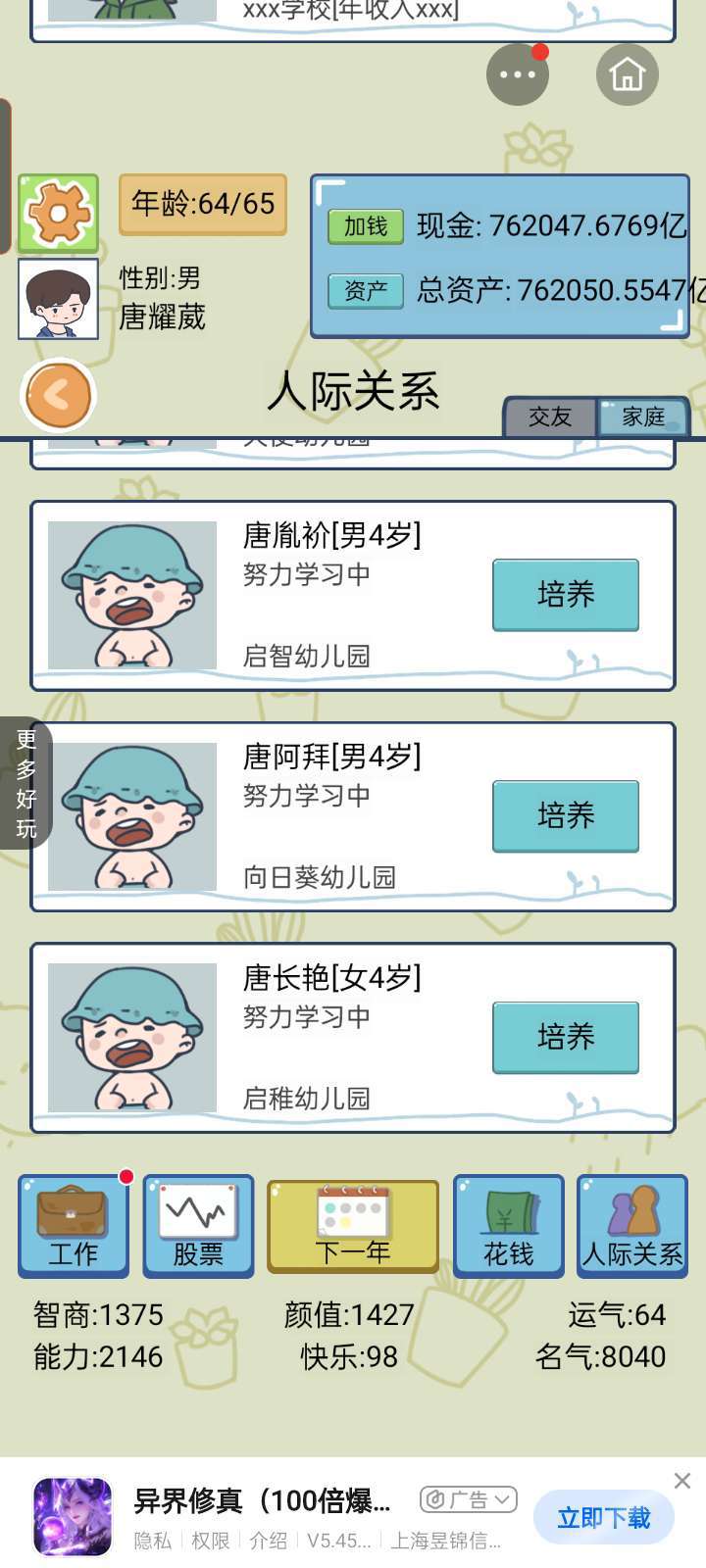Open the 更多好玩 side panel
Image resolution: width=706 pixels, height=1568 pixels.
tap(25, 784)
